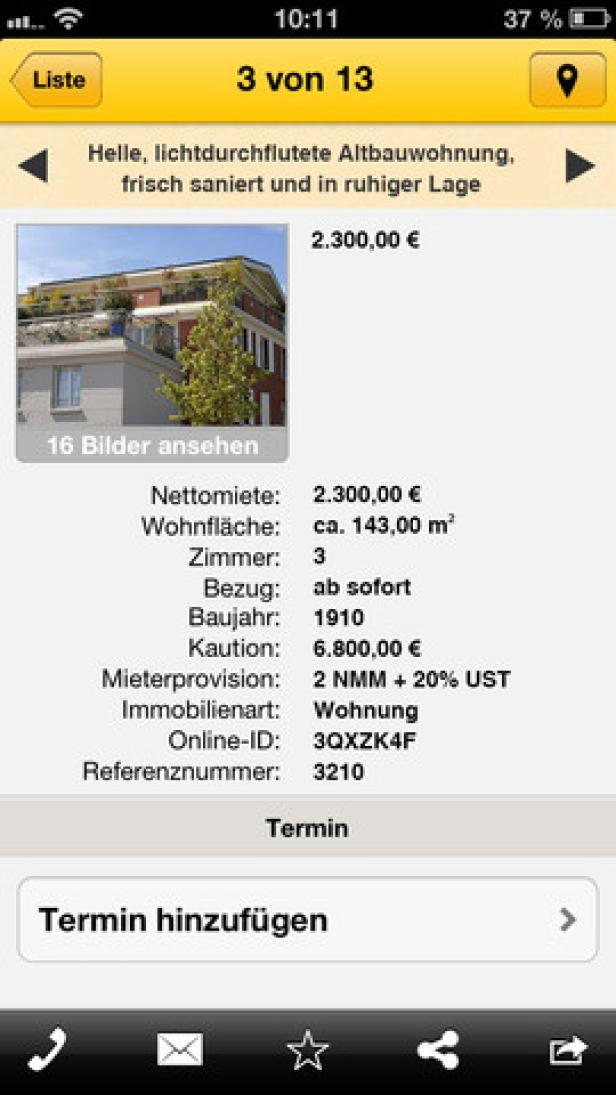
Task: Go back to the Liste view
Action: pyautogui.click(x=57, y=80)
